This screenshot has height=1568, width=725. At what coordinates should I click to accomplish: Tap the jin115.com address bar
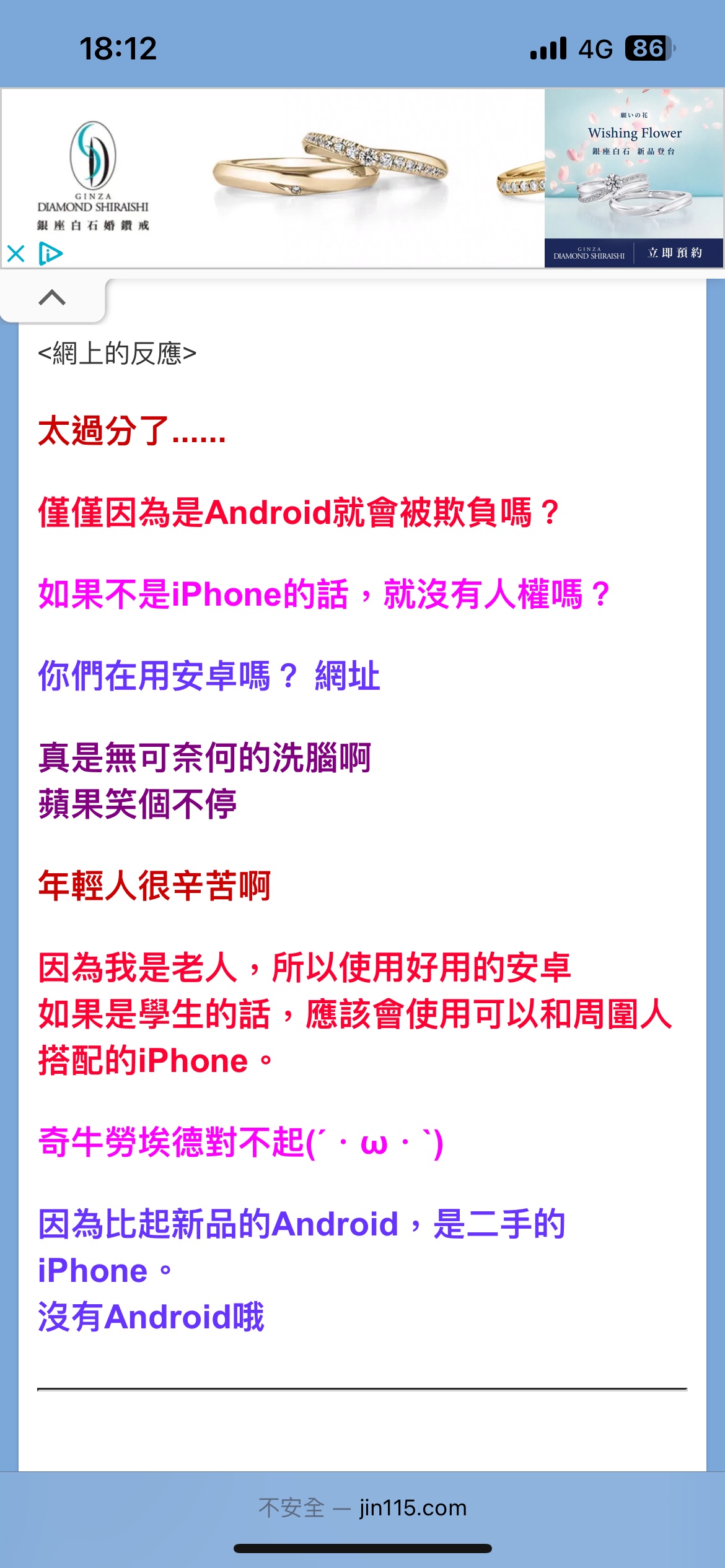tap(362, 1507)
